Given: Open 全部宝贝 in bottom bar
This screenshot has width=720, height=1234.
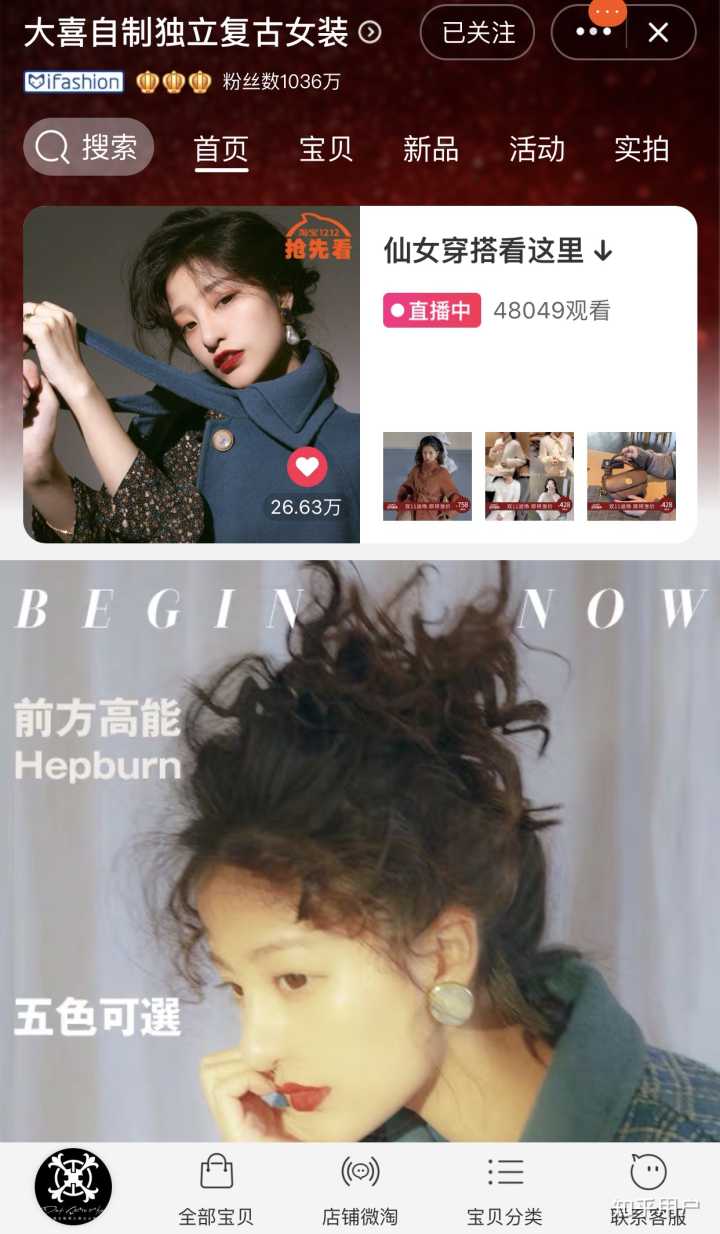Looking at the screenshot, I should 216,1190.
